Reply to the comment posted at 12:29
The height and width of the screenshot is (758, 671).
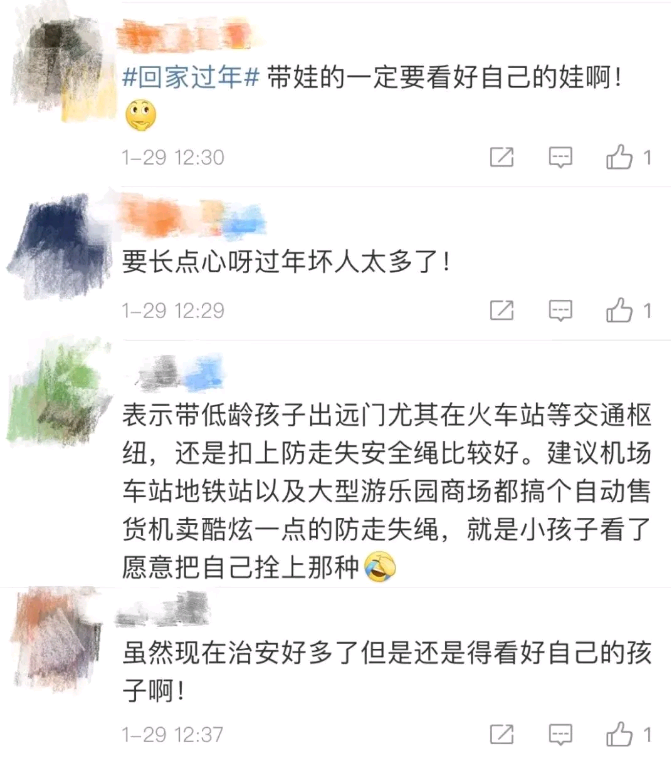[561, 310]
